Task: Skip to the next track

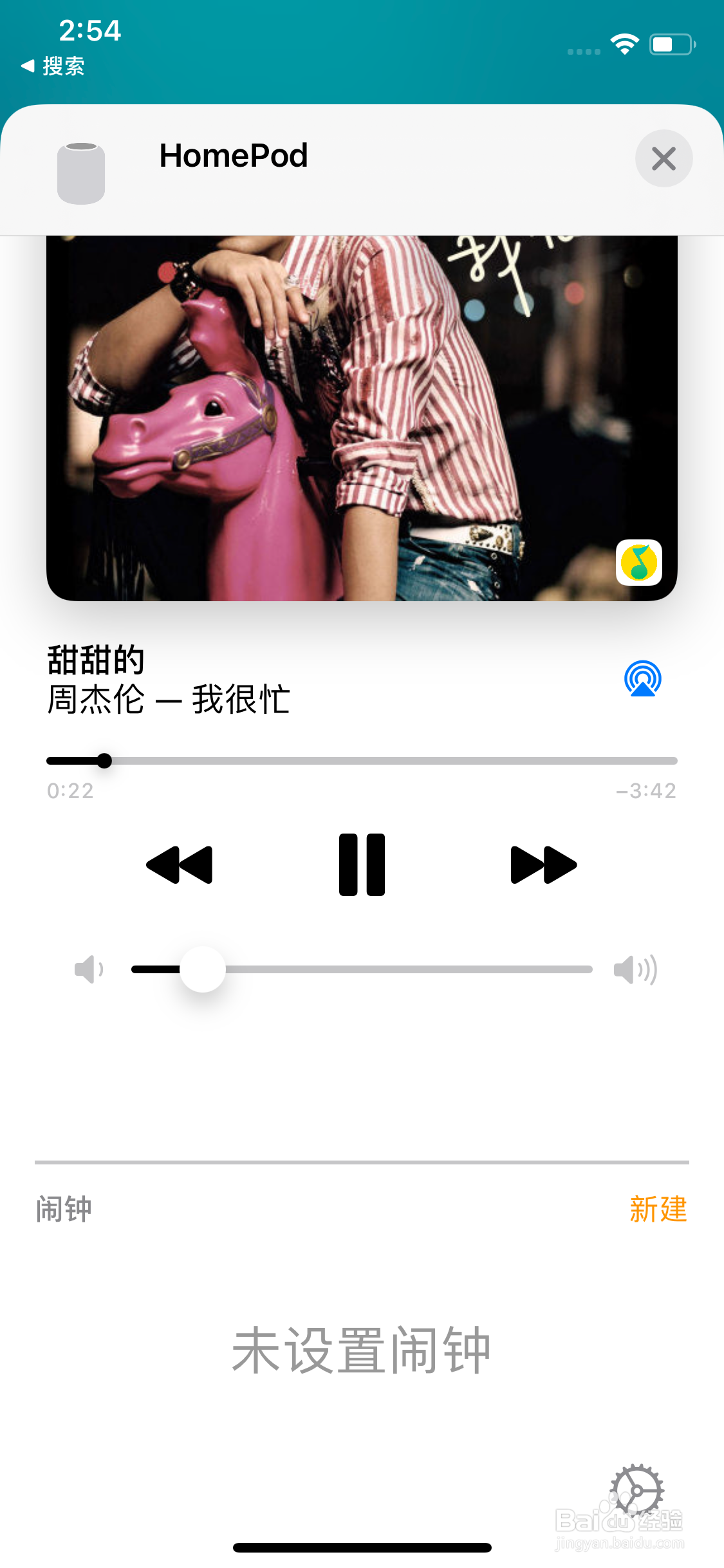Action: pyautogui.click(x=544, y=864)
